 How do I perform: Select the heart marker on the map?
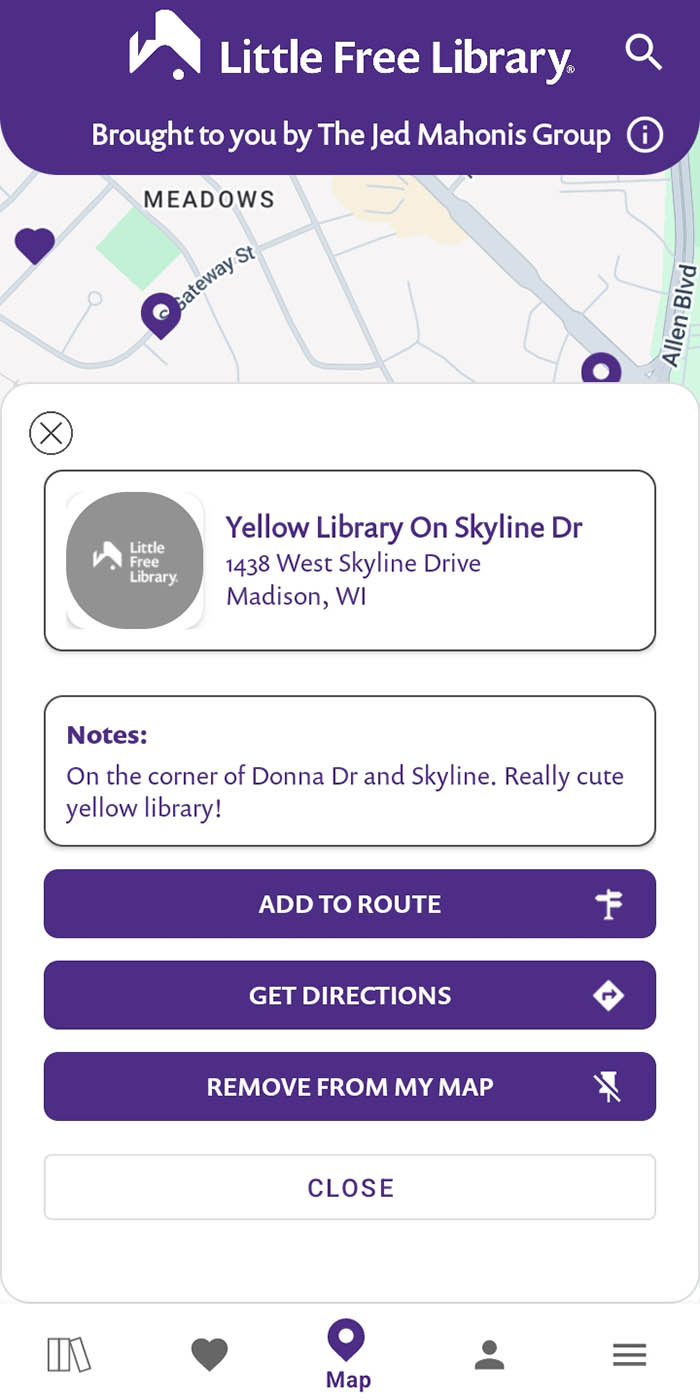tap(35, 244)
